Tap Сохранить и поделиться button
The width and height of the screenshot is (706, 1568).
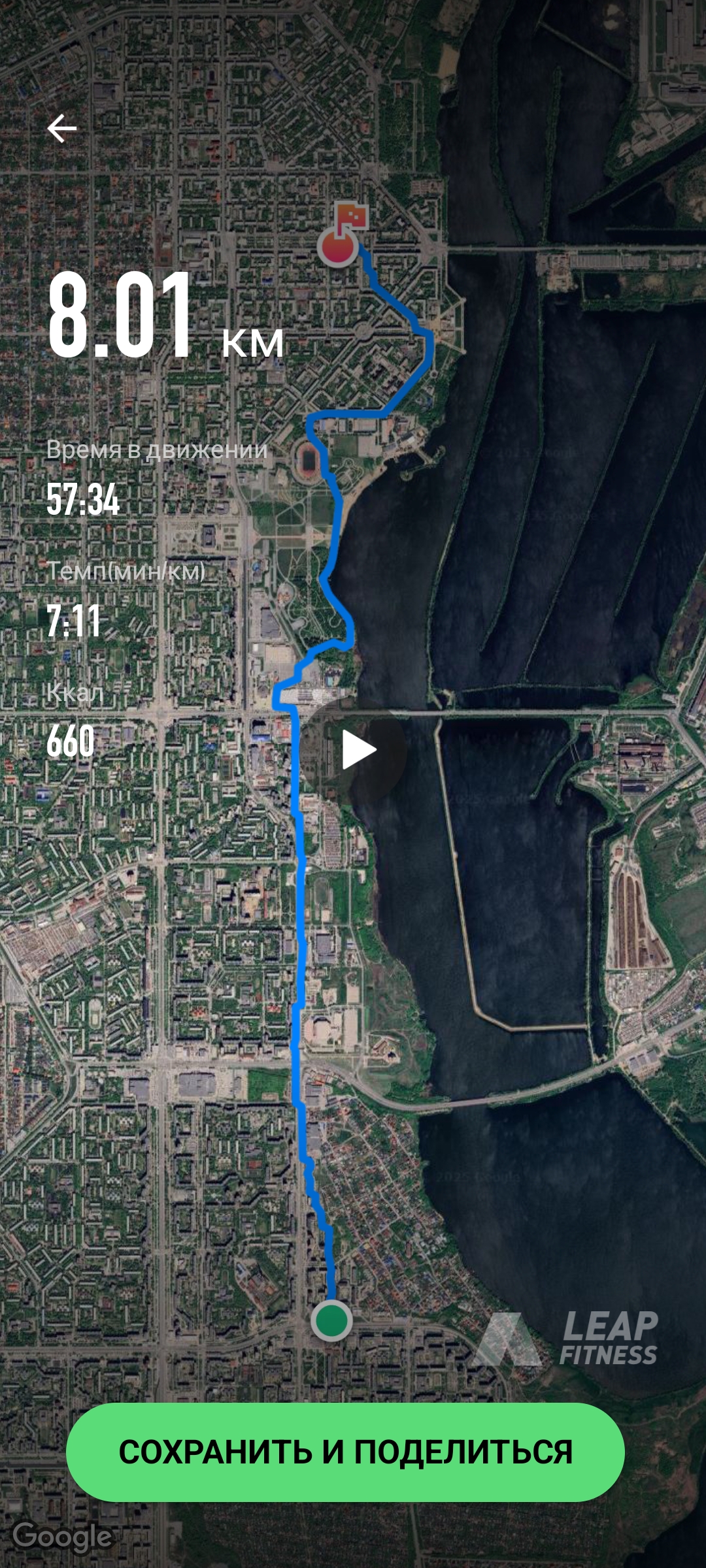tap(345, 1452)
